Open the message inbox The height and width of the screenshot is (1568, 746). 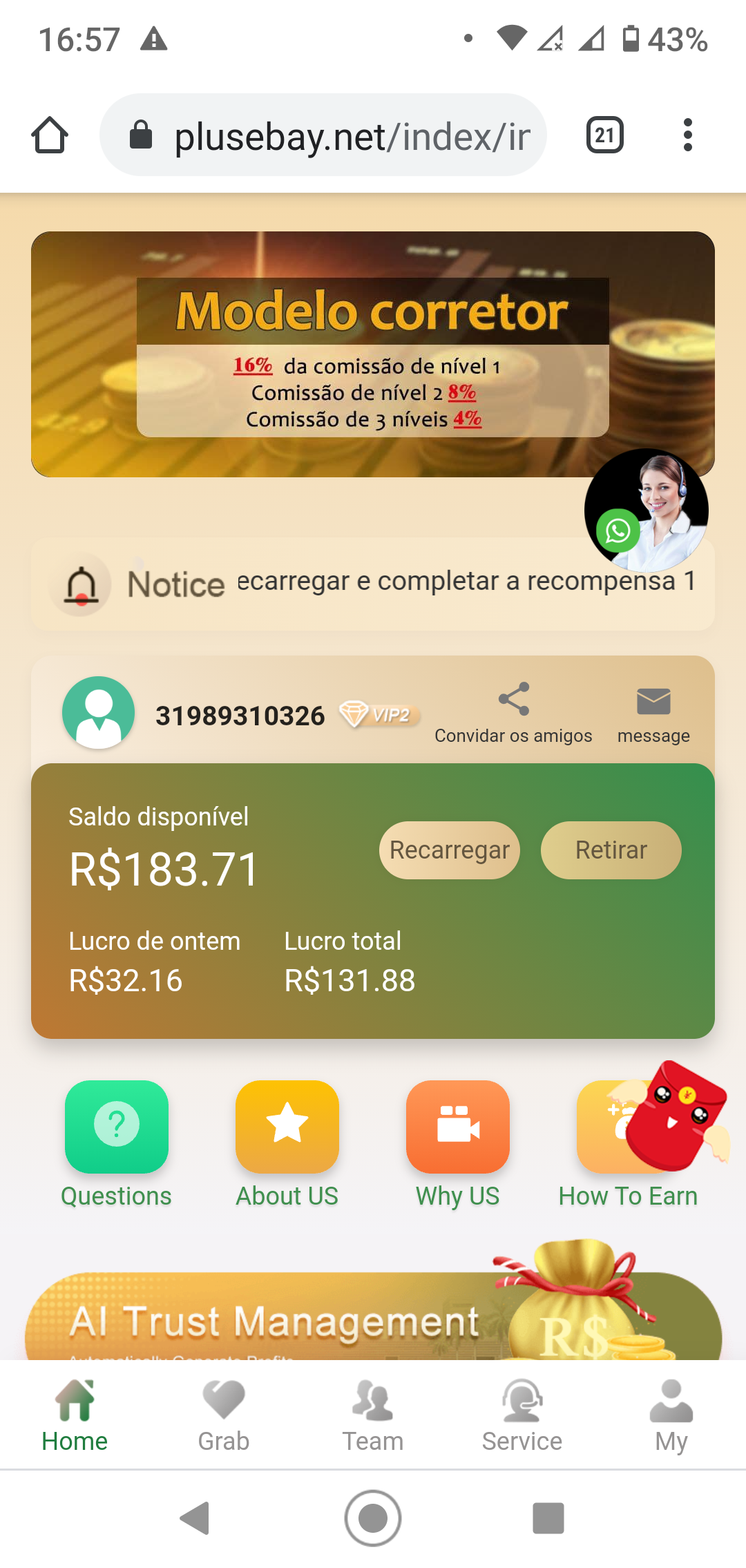(653, 703)
